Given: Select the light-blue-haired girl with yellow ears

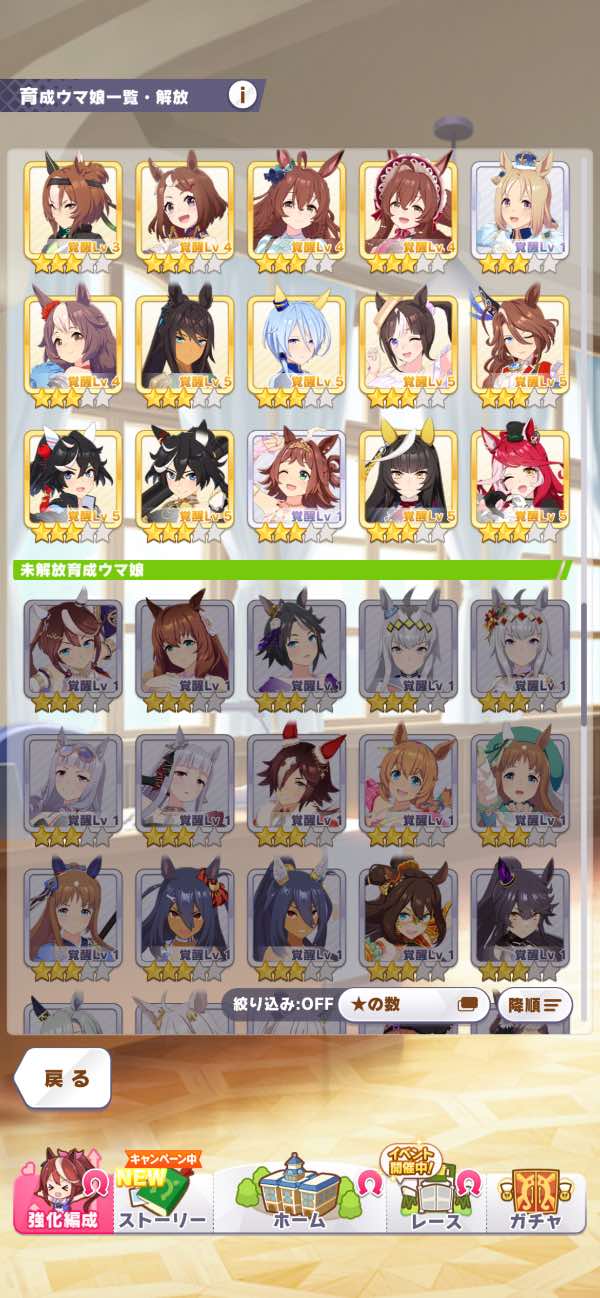Looking at the screenshot, I should pyautogui.click(x=296, y=351).
